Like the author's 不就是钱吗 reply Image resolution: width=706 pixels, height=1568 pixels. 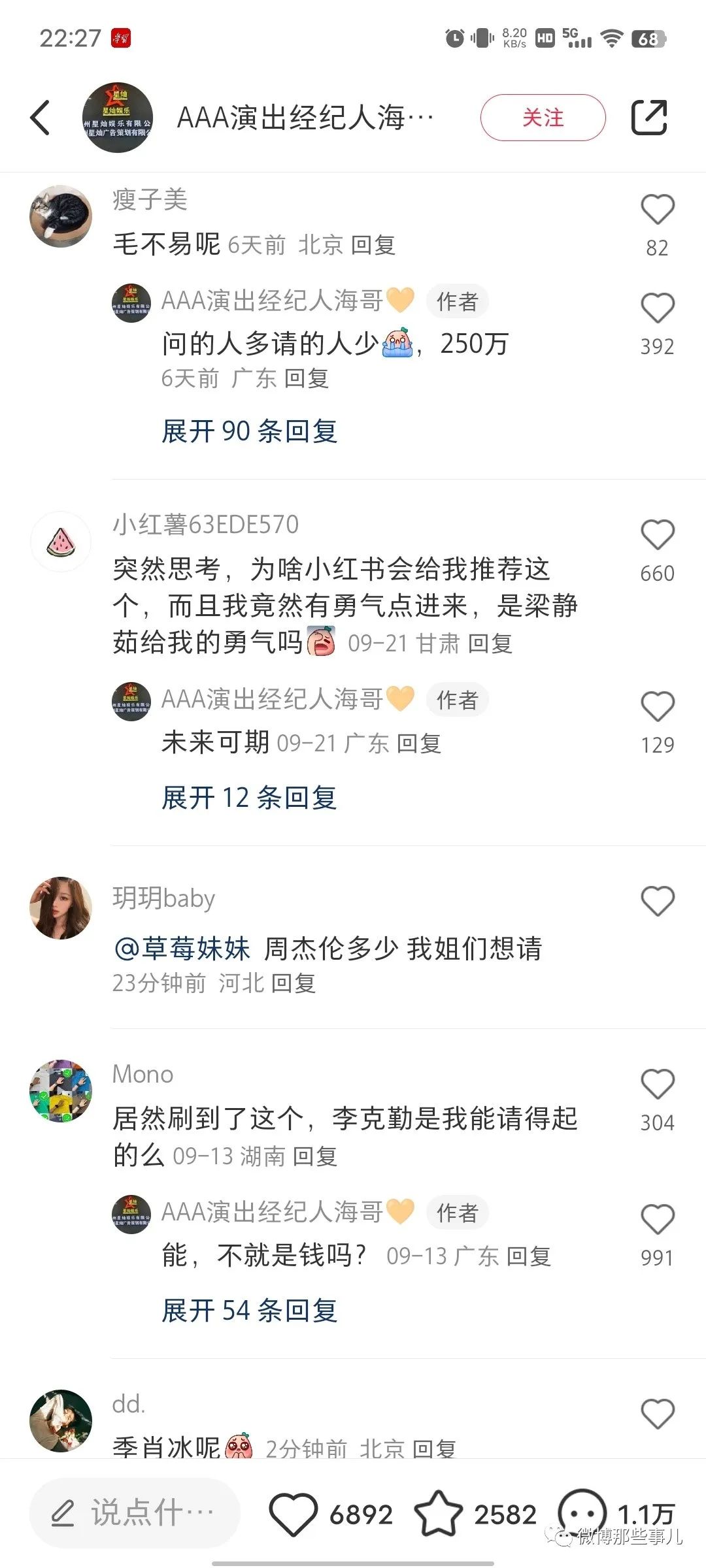[x=657, y=1220]
